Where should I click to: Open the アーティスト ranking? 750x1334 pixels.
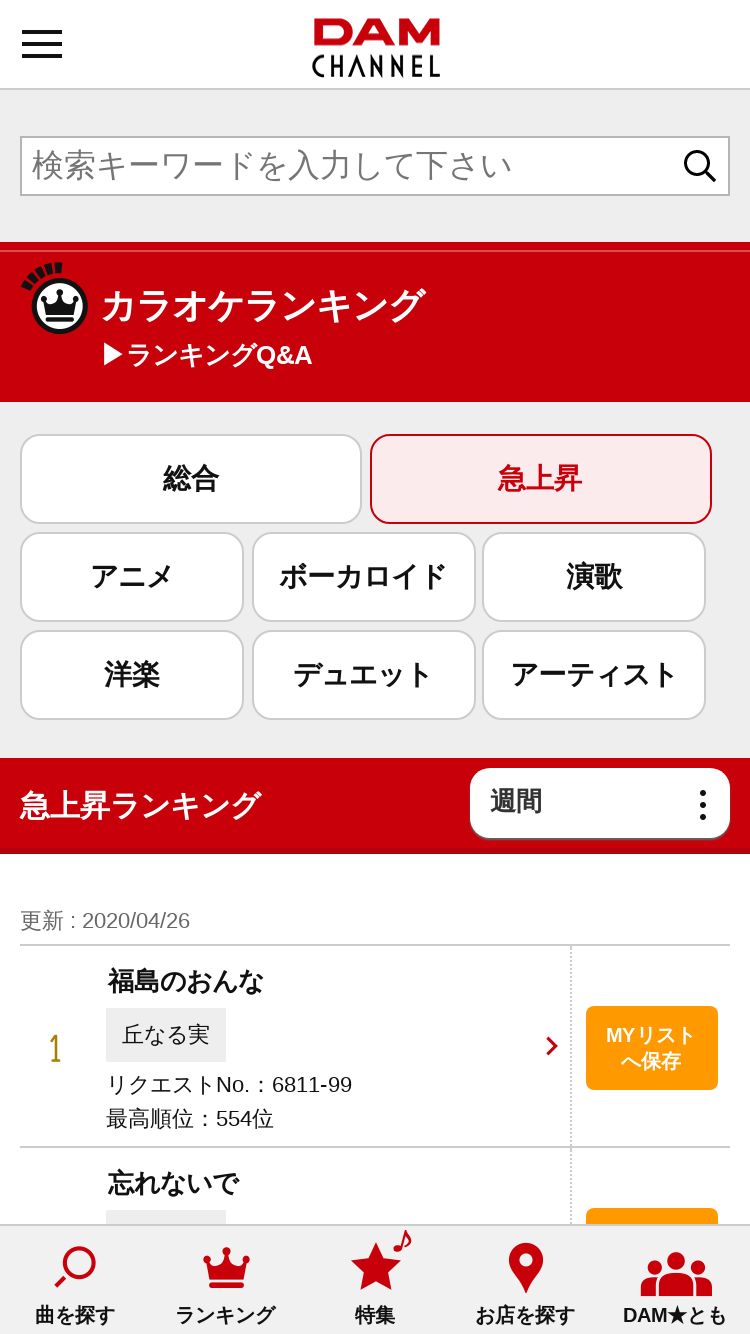[x=594, y=675]
